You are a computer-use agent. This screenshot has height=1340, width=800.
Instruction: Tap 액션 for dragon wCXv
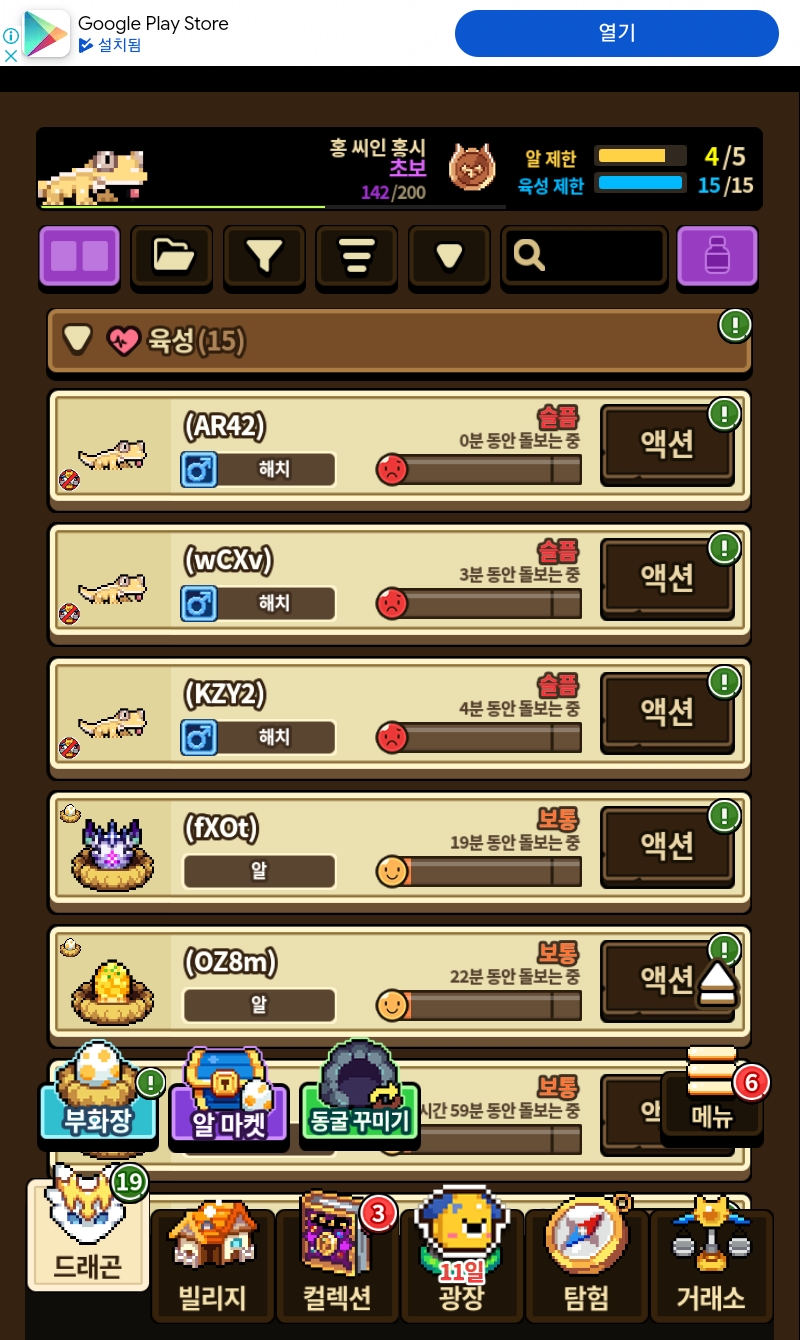coord(666,577)
